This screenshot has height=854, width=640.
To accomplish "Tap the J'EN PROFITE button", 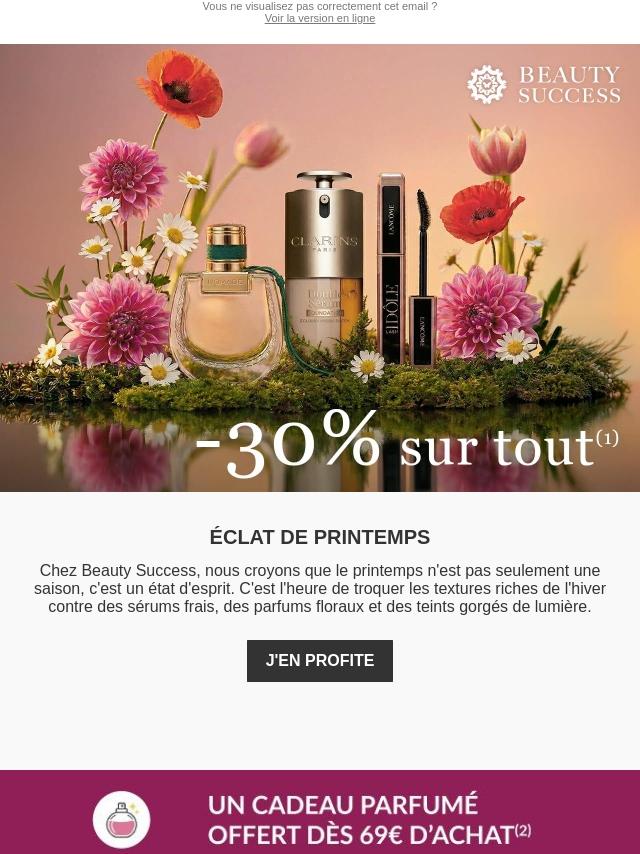I will point(320,661).
